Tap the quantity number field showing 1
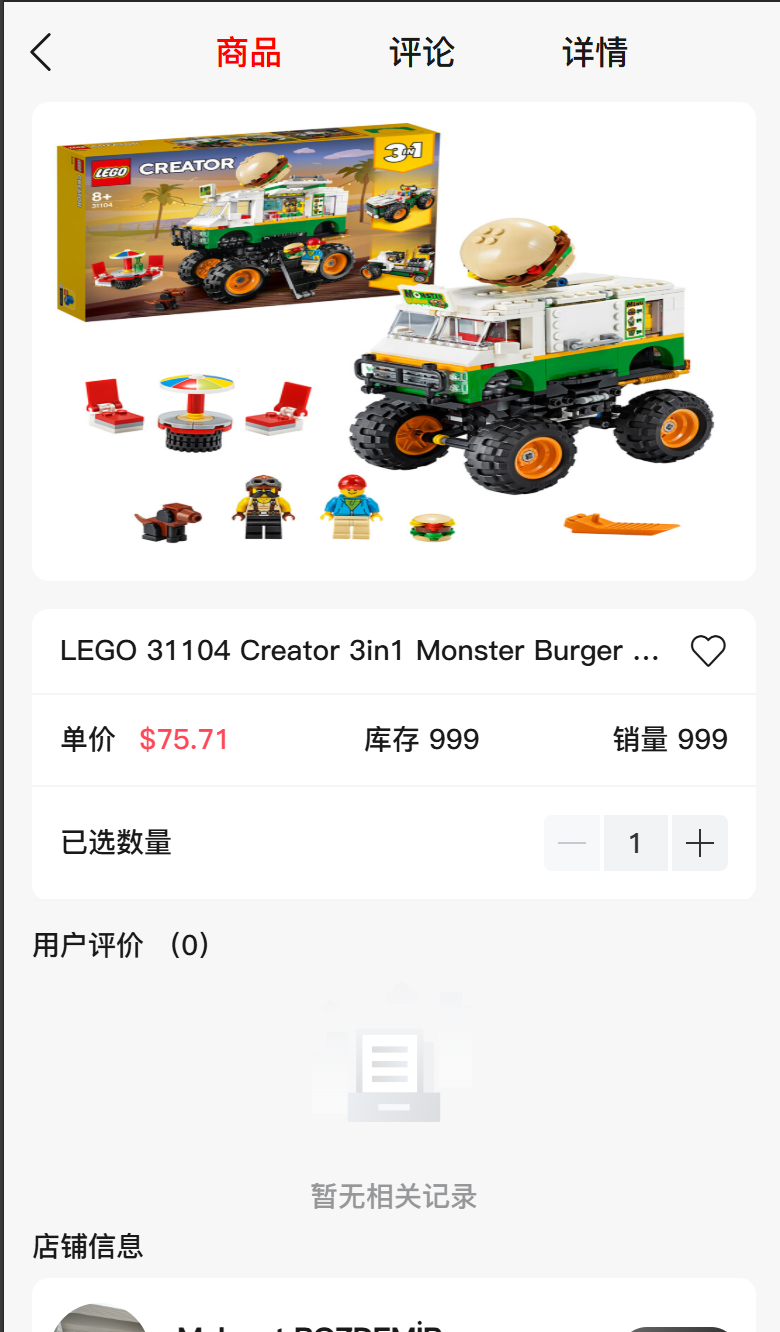780x1332 pixels. point(635,843)
